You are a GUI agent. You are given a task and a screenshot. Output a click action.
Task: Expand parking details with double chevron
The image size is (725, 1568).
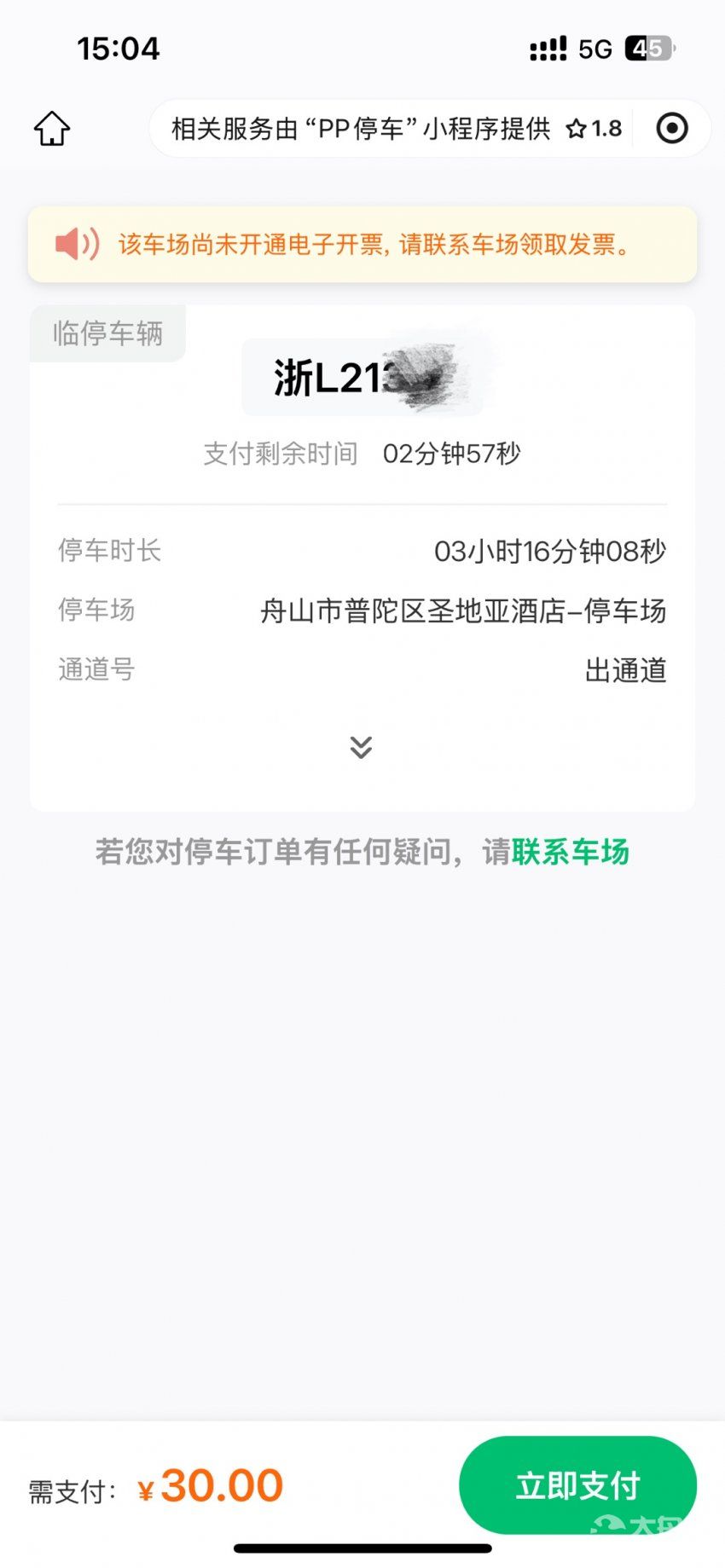[361, 747]
